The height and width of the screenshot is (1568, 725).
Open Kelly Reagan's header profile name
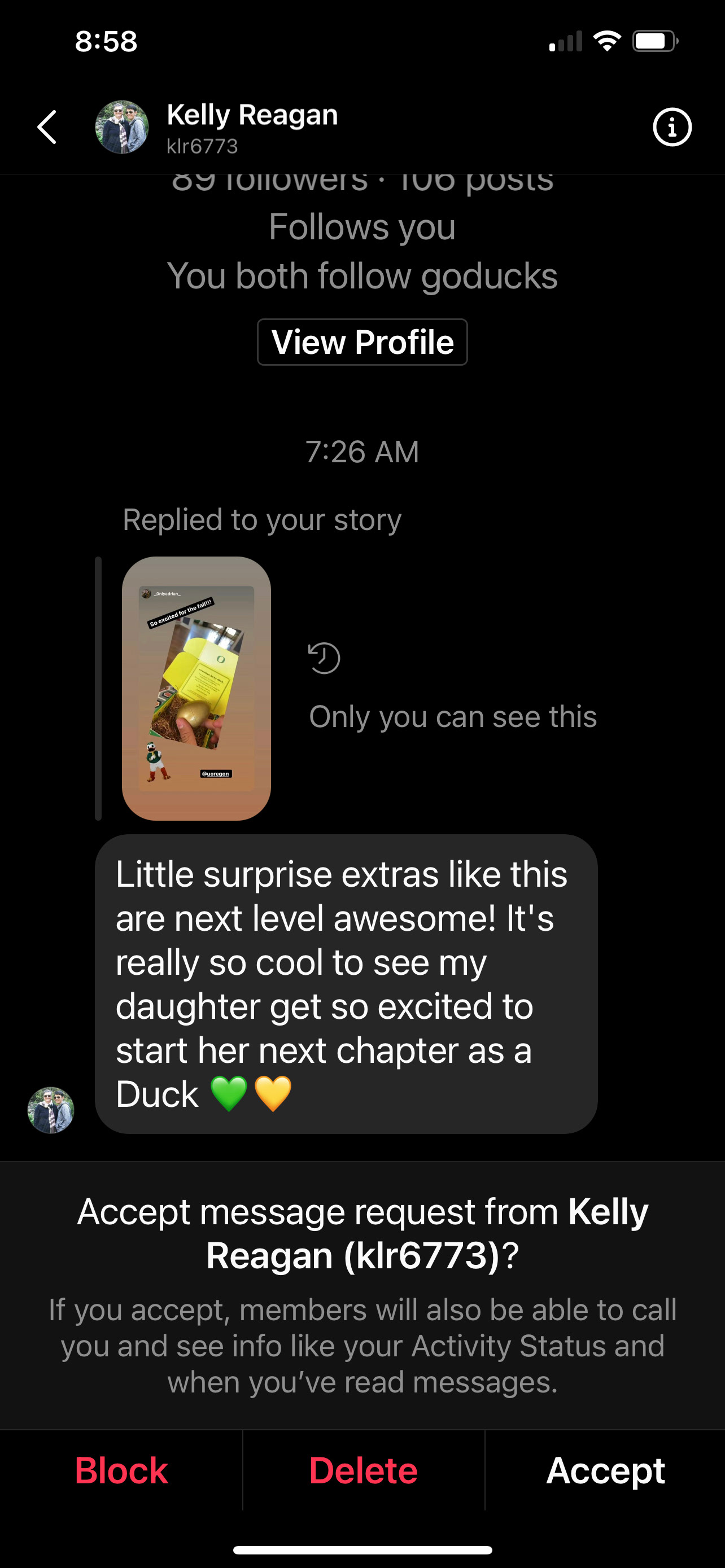pos(252,115)
